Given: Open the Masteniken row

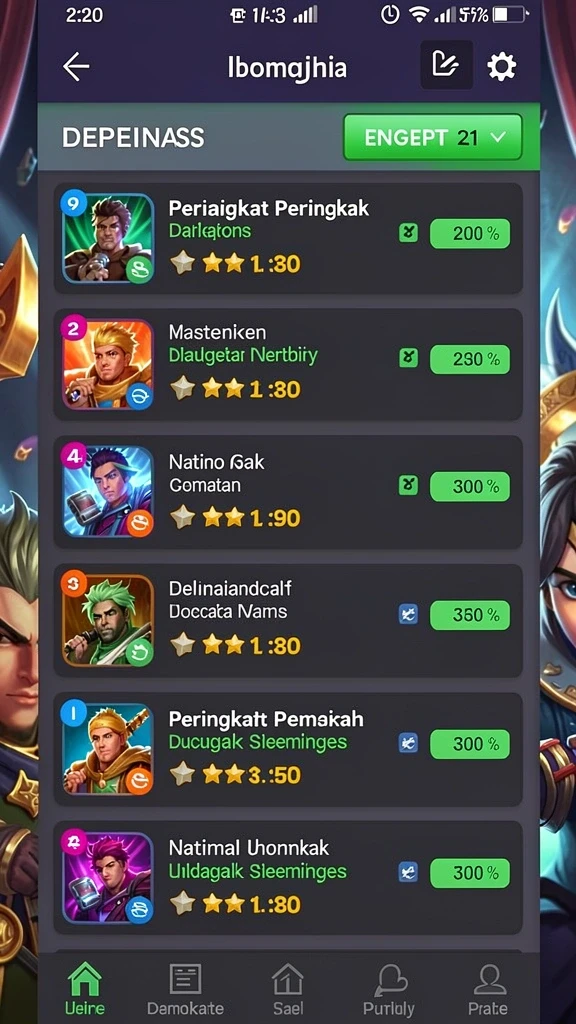Looking at the screenshot, I should tap(288, 365).
